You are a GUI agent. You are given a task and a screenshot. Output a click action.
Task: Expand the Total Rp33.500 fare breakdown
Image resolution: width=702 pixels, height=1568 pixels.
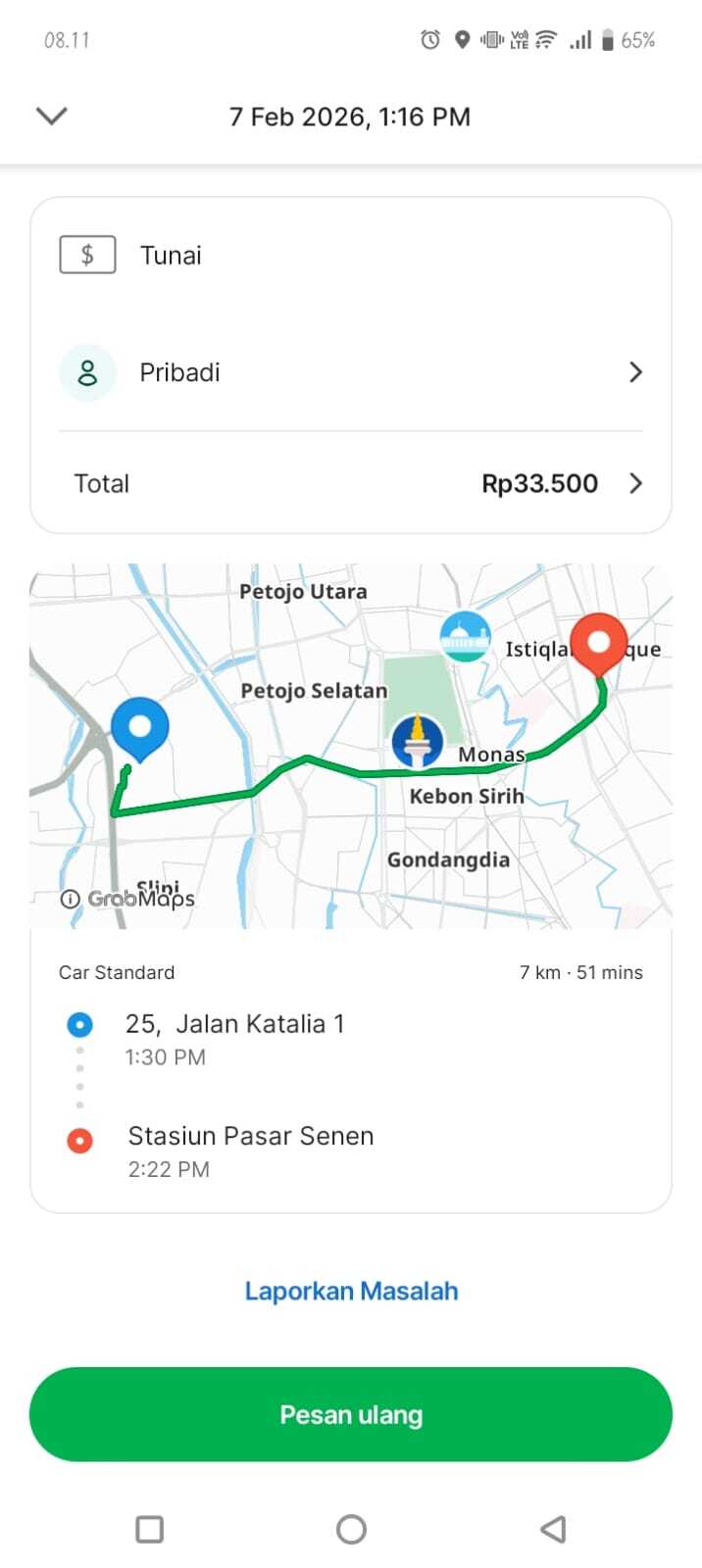351,483
